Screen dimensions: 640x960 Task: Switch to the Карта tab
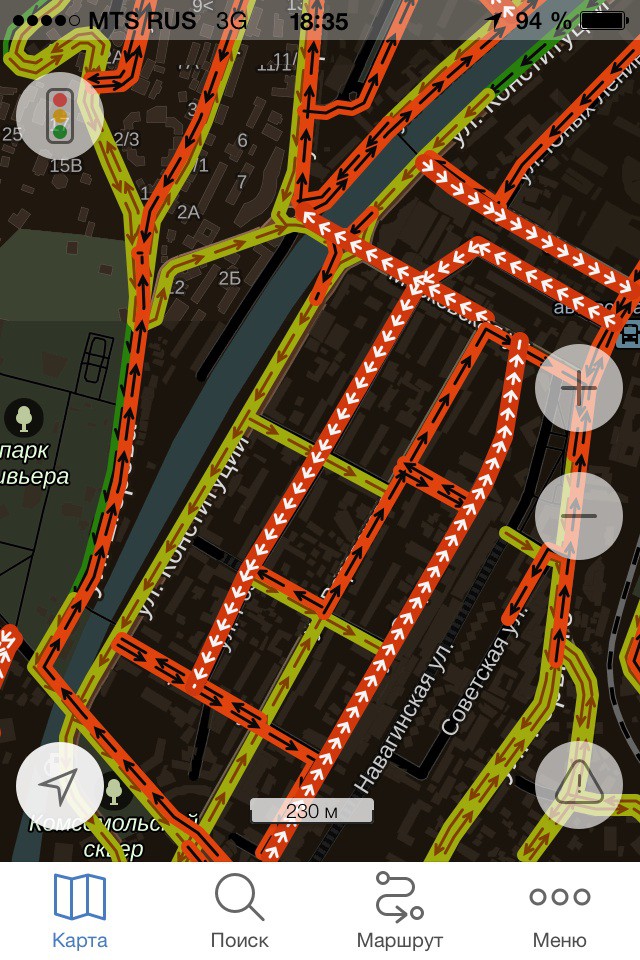(x=80, y=910)
